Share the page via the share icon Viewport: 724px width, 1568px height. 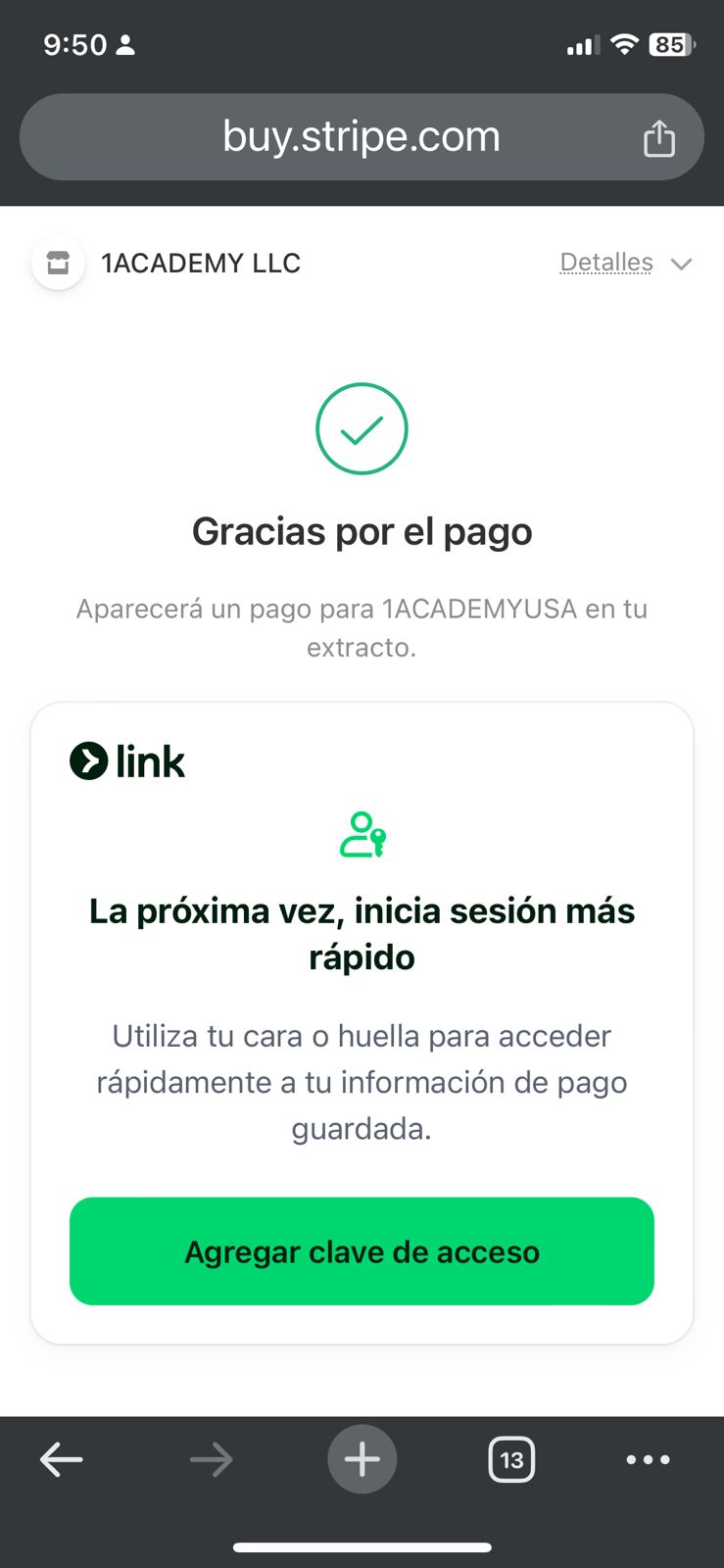point(659,138)
